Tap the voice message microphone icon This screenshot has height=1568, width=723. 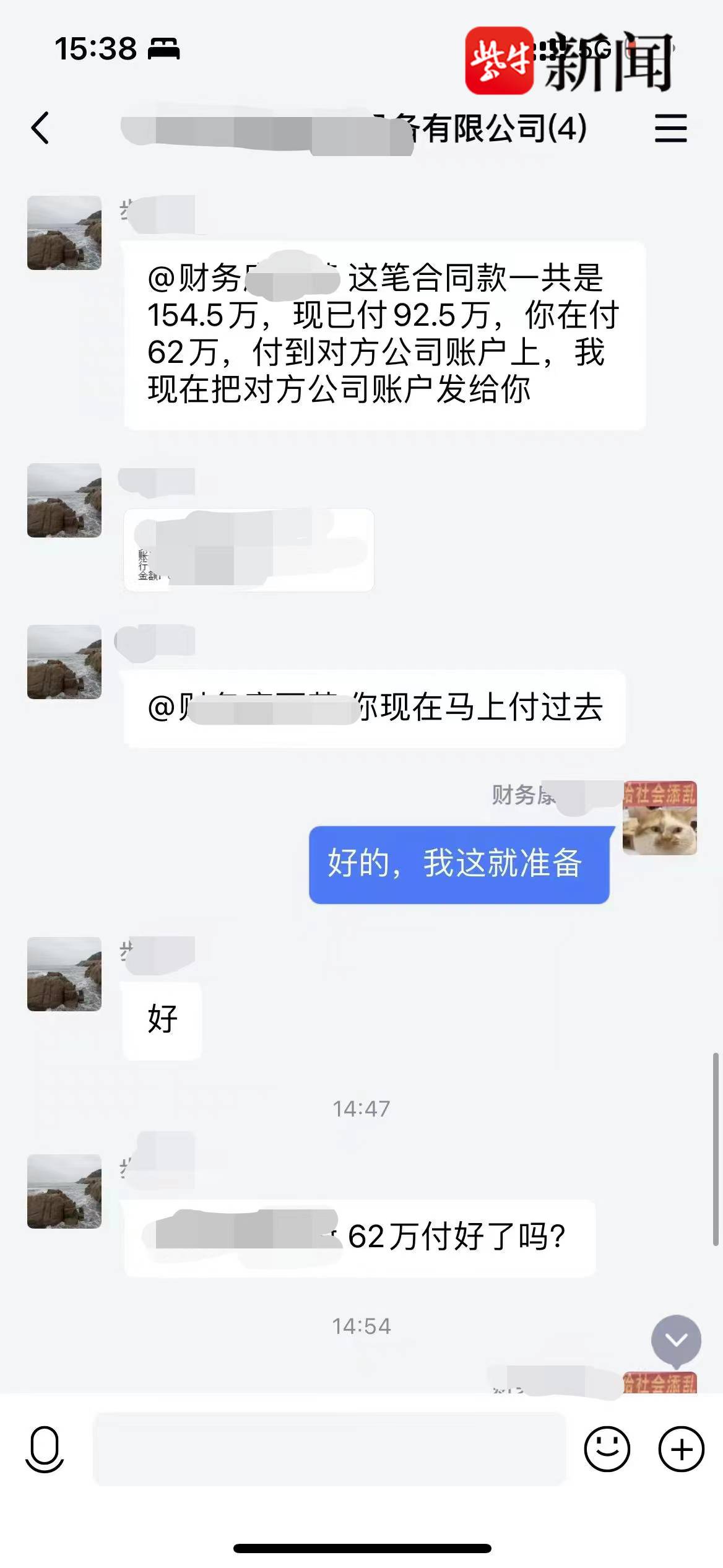pyautogui.click(x=45, y=1449)
